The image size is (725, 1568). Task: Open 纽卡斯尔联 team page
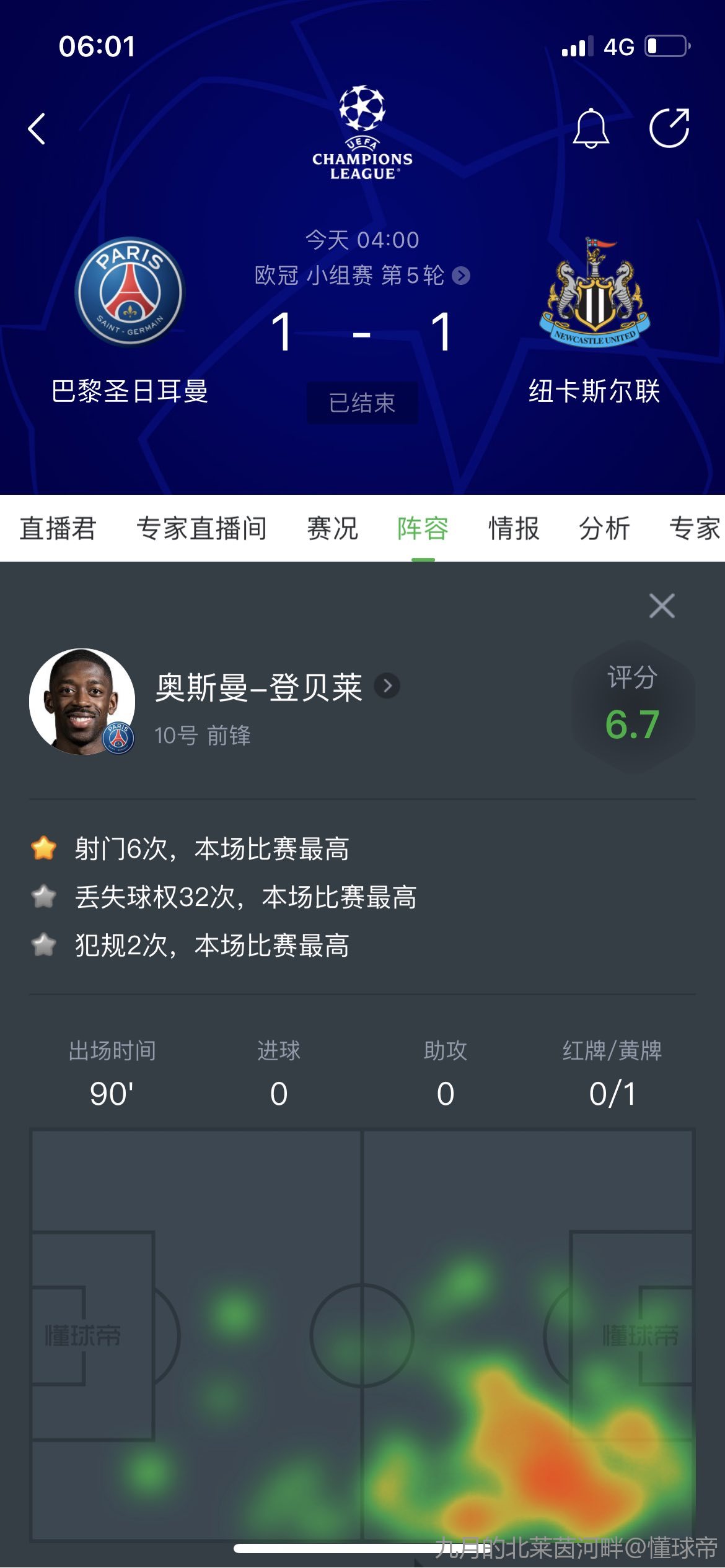[x=594, y=292]
